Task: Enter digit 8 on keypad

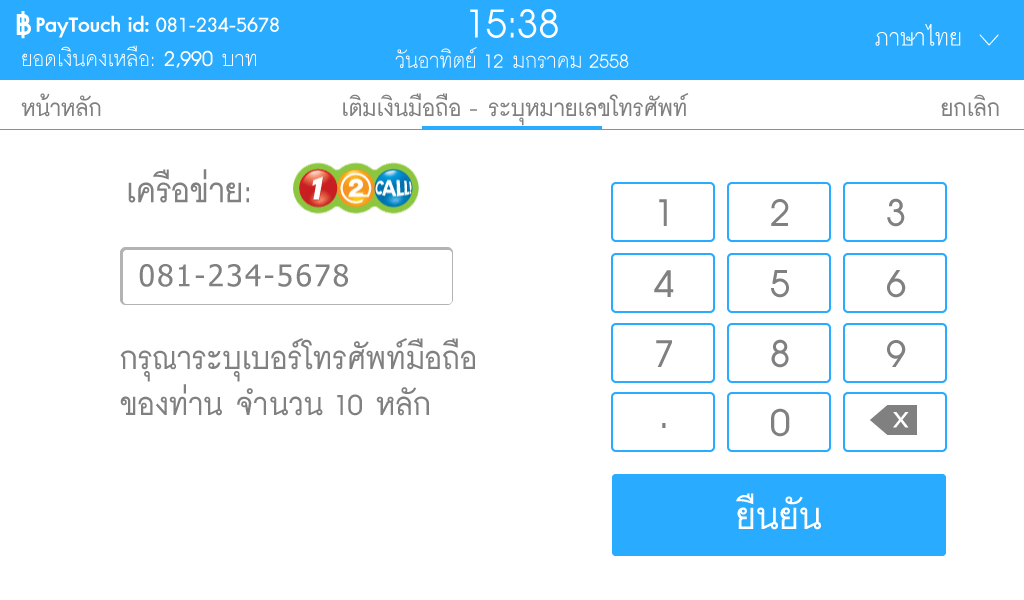Action: (779, 353)
